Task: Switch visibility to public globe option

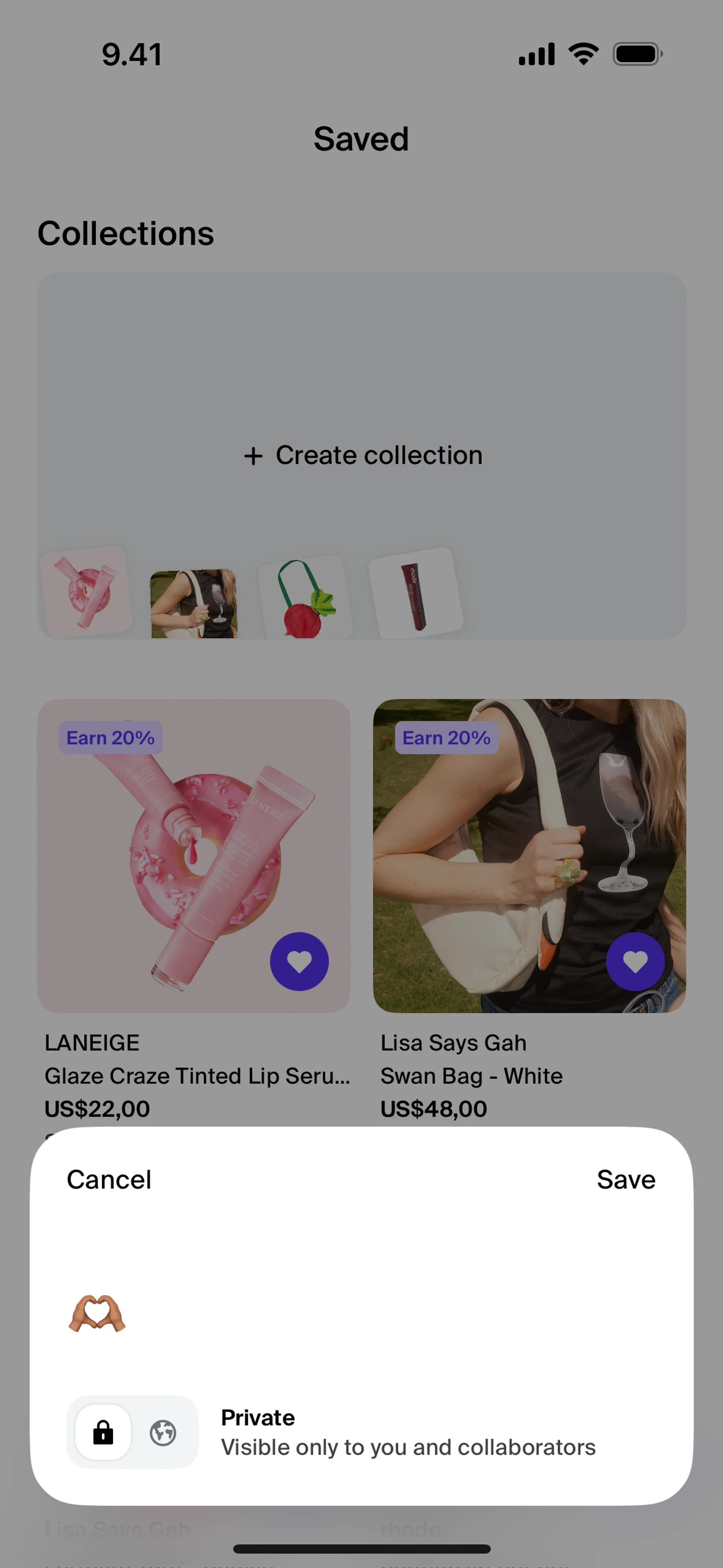Action: [x=163, y=1432]
